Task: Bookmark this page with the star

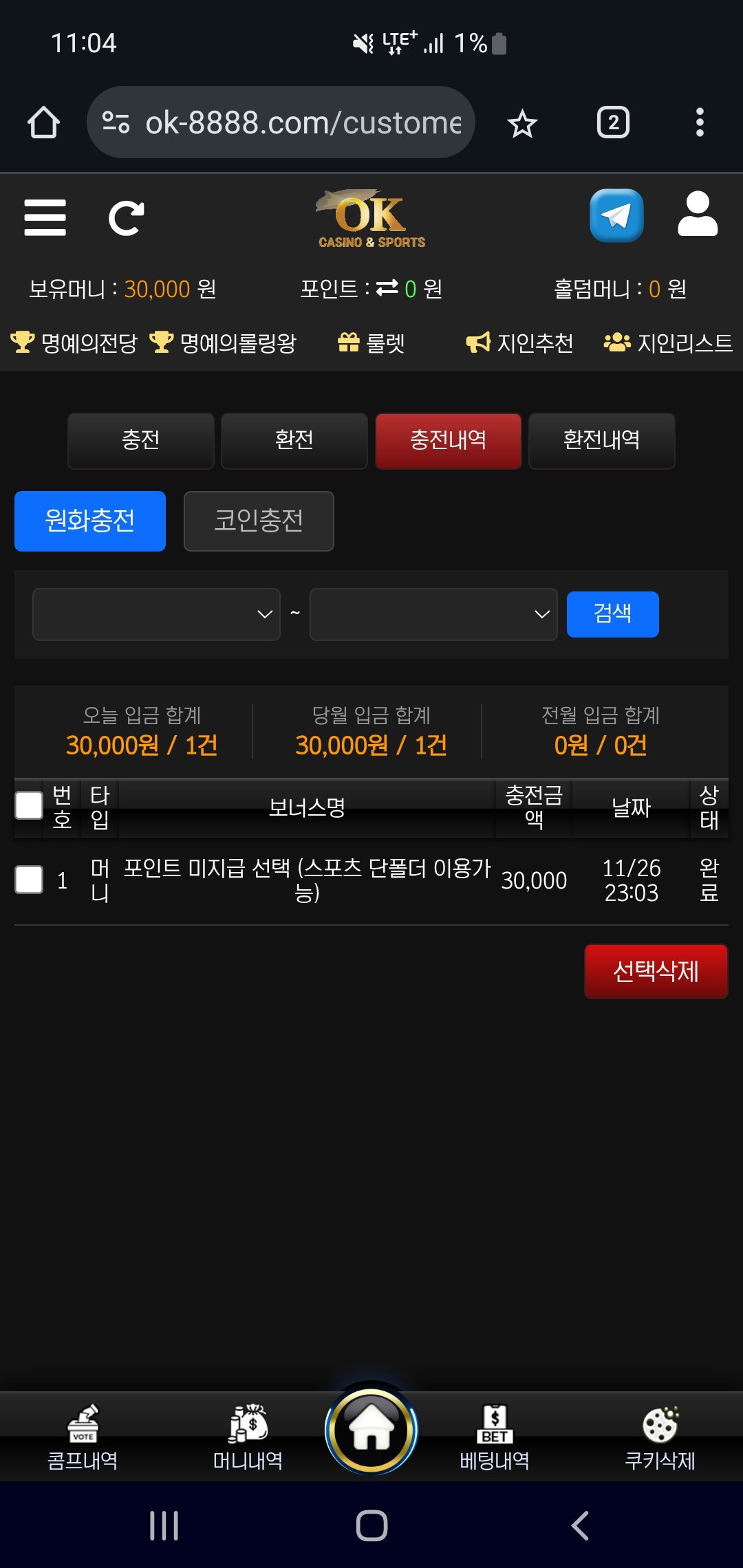Action: pos(521,124)
